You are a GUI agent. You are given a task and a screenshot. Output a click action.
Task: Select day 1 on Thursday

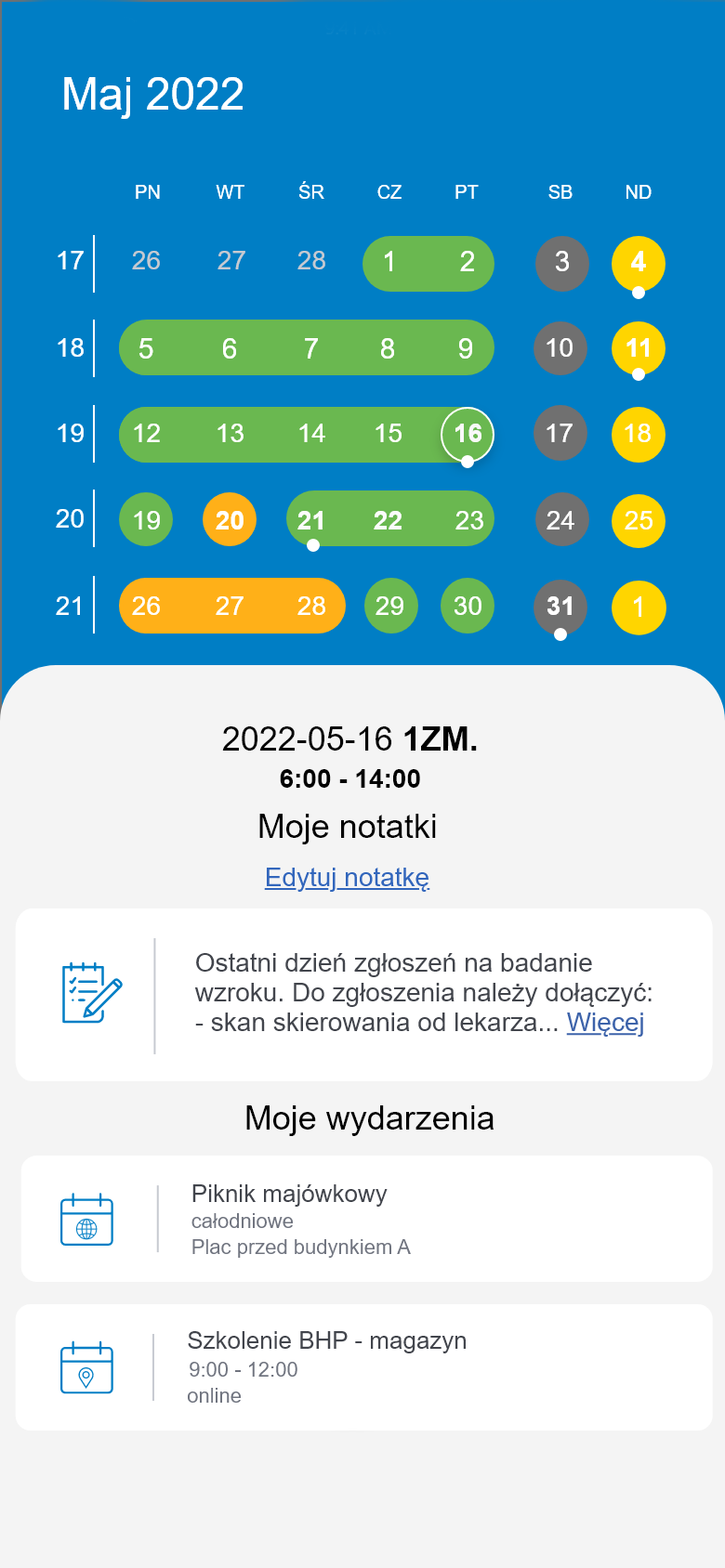[389, 263]
